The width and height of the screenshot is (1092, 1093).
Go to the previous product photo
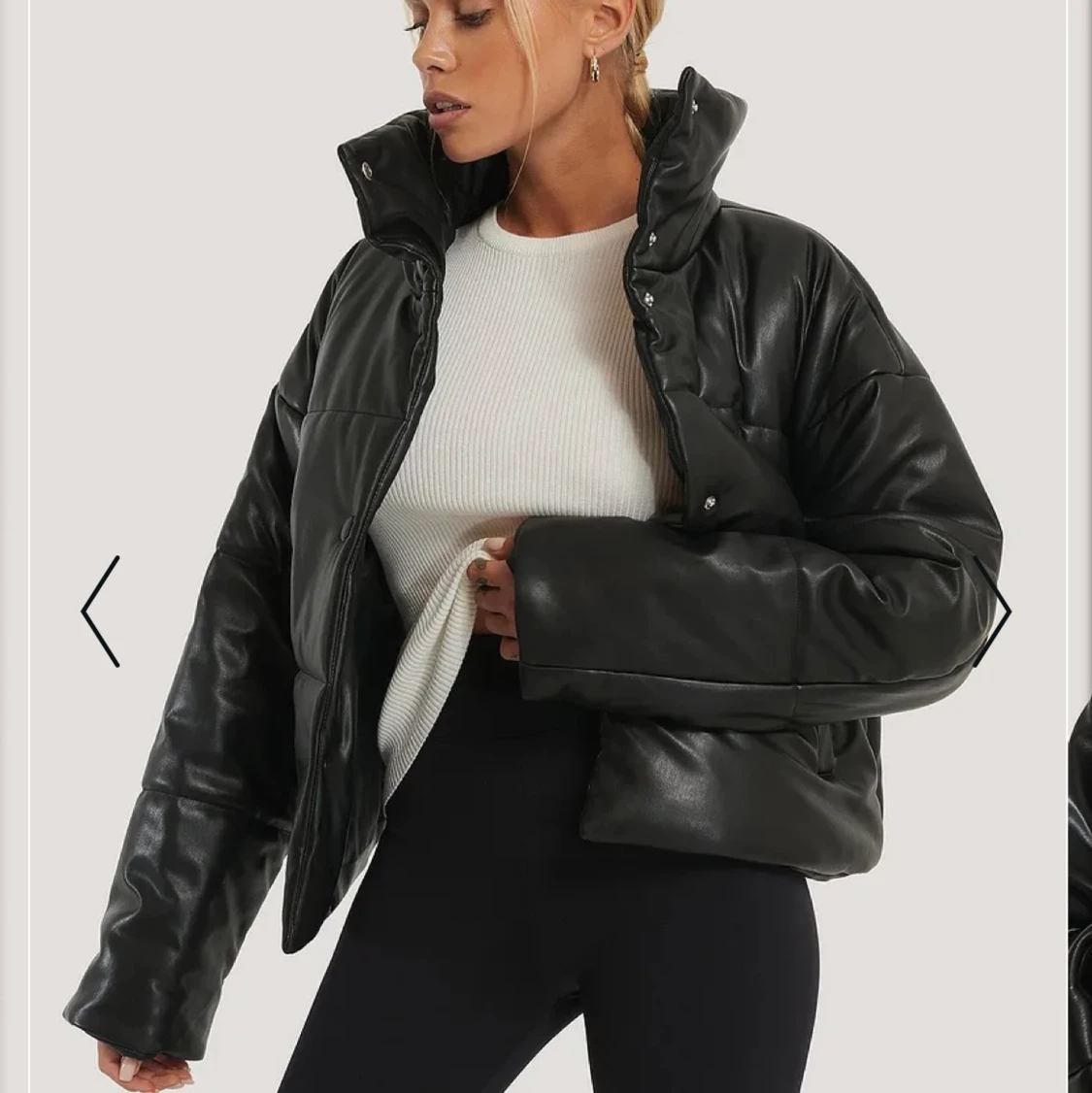coord(101,612)
